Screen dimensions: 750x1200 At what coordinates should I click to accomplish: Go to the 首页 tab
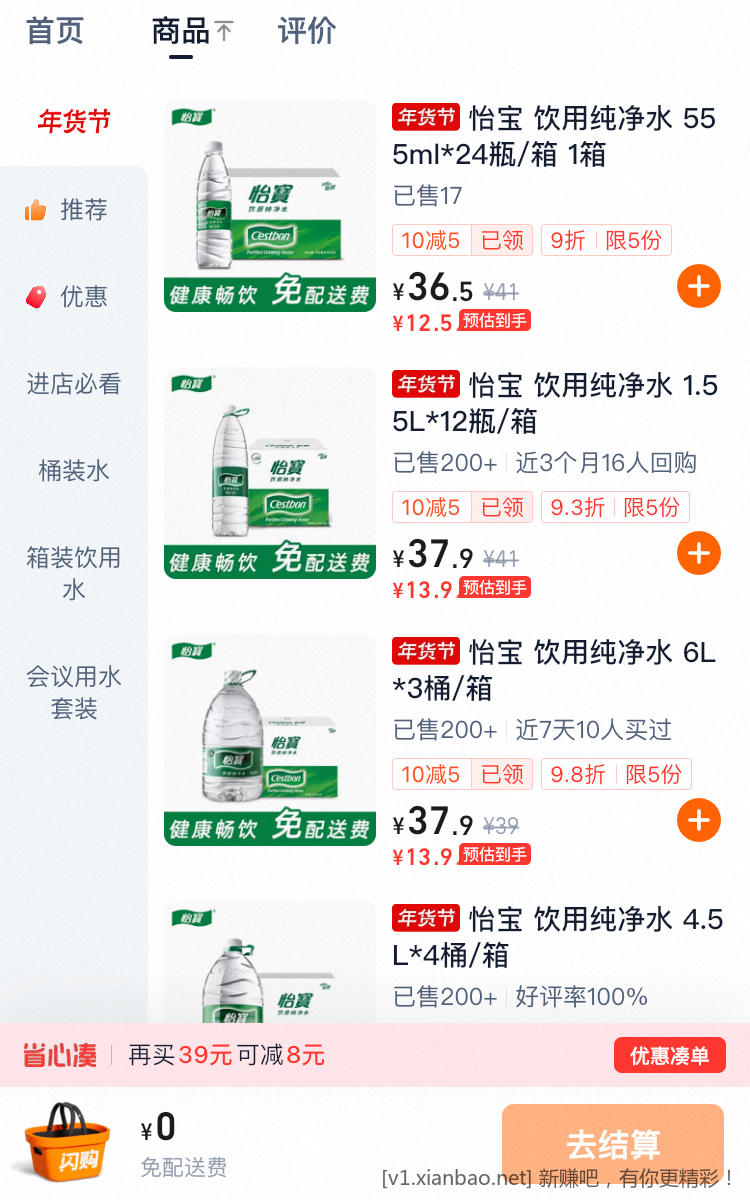point(53,31)
